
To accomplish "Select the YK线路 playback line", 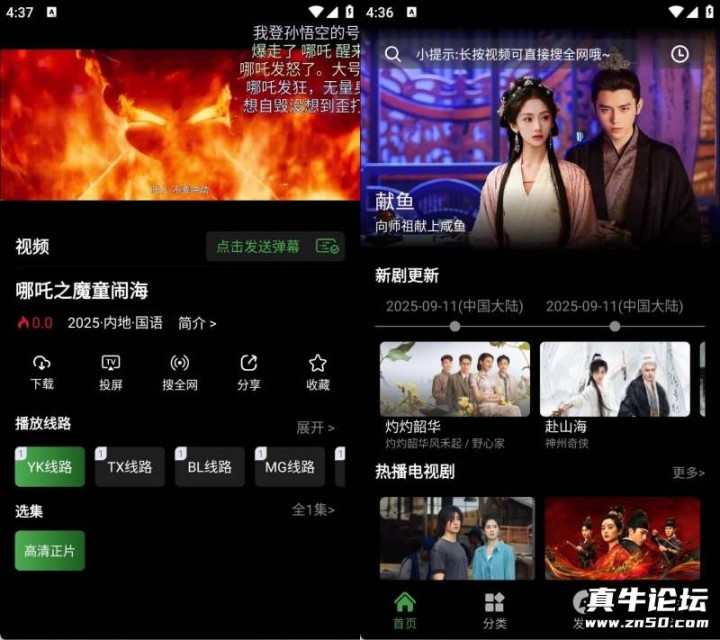I will coord(50,467).
